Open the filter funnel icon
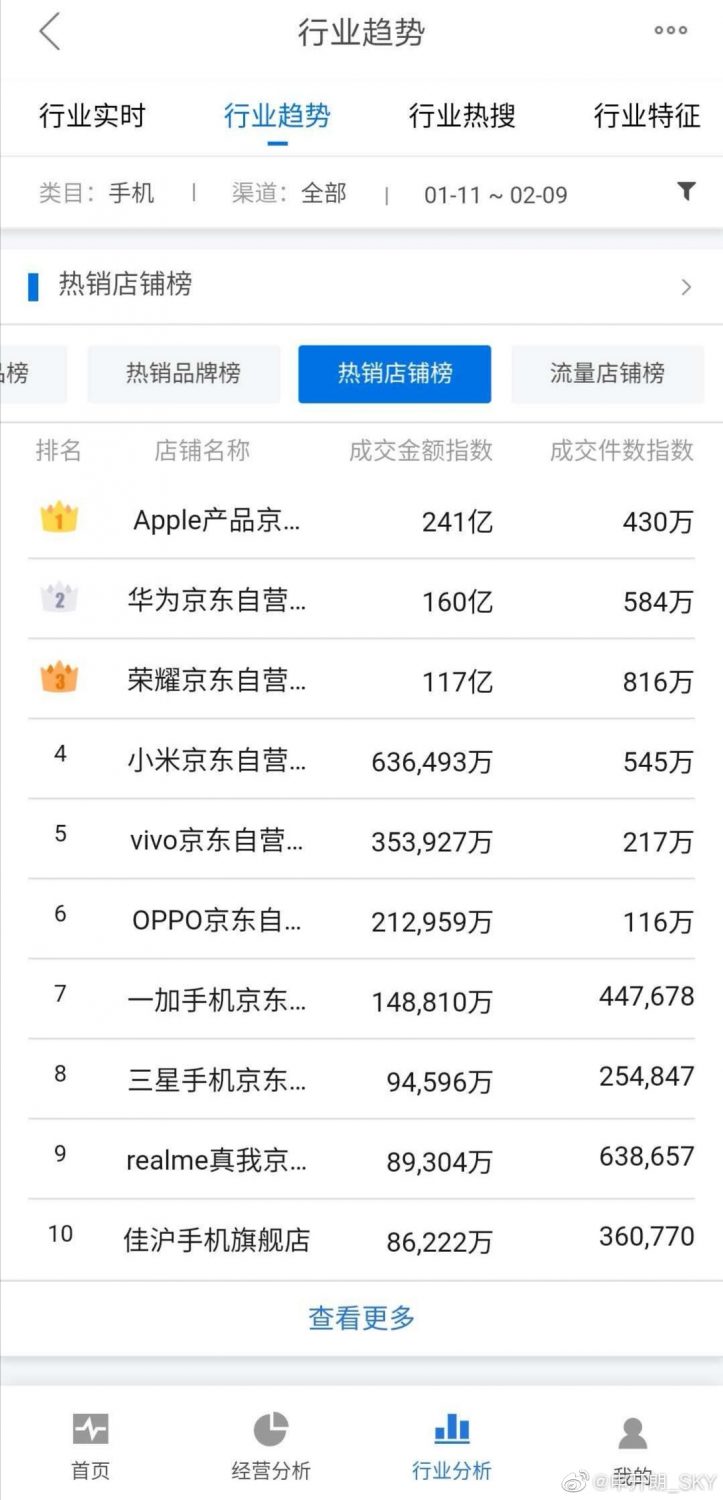The width and height of the screenshot is (723, 1500). pyautogui.click(x=686, y=191)
